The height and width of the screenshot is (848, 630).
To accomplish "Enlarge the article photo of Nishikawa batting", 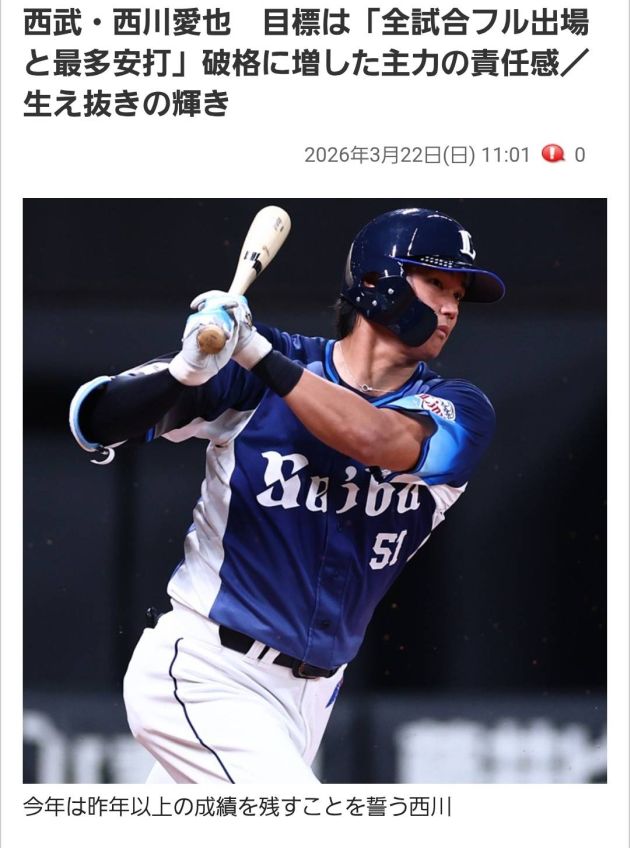I will coord(315,490).
